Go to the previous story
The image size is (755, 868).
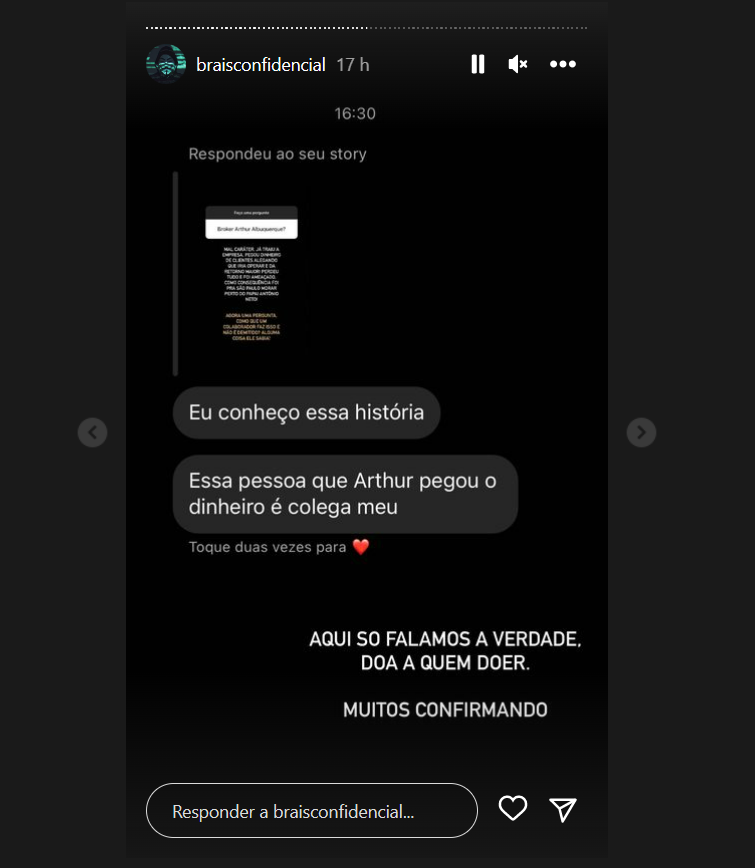93,432
